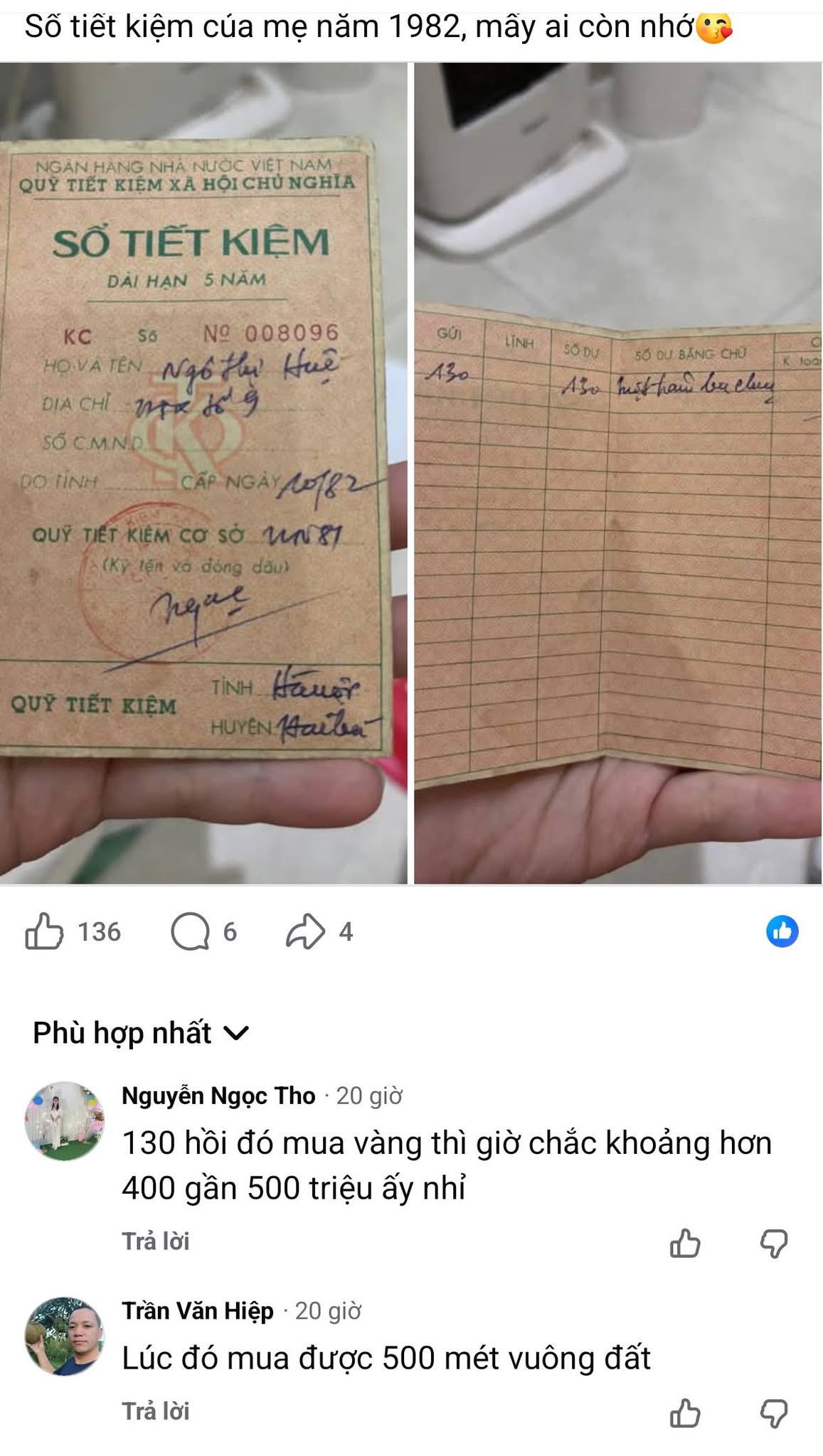This screenshot has width=823, height=1456.
Task: Share this post
Action: pos(305,932)
